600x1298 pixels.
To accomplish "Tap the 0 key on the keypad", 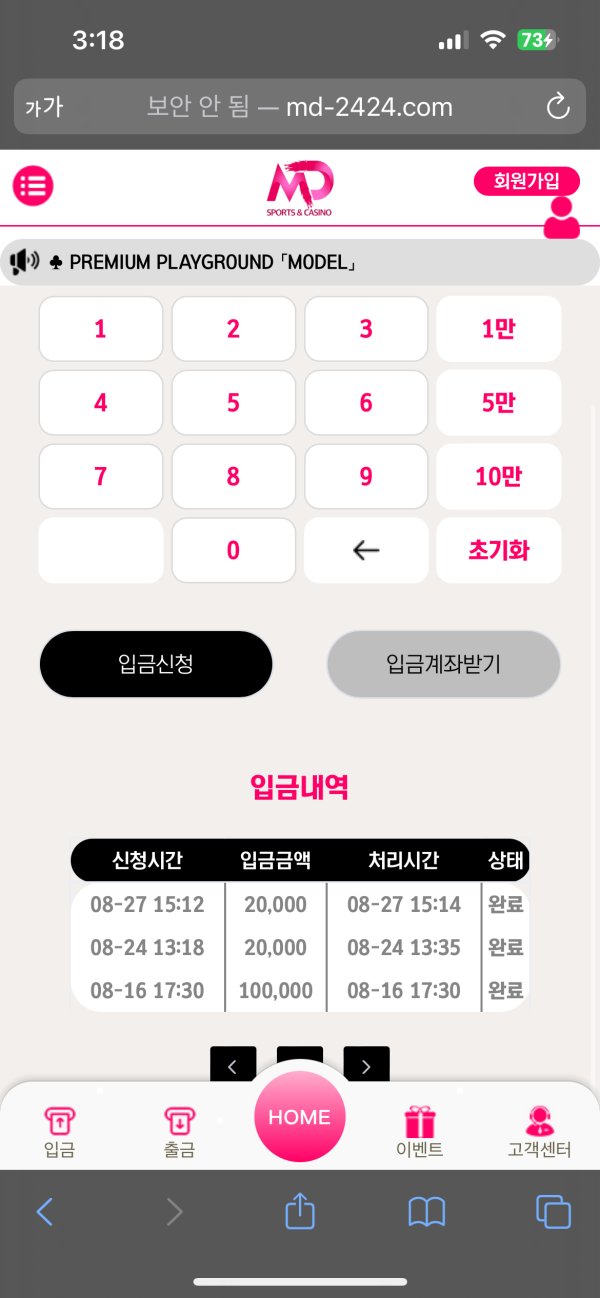I will point(233,550).
